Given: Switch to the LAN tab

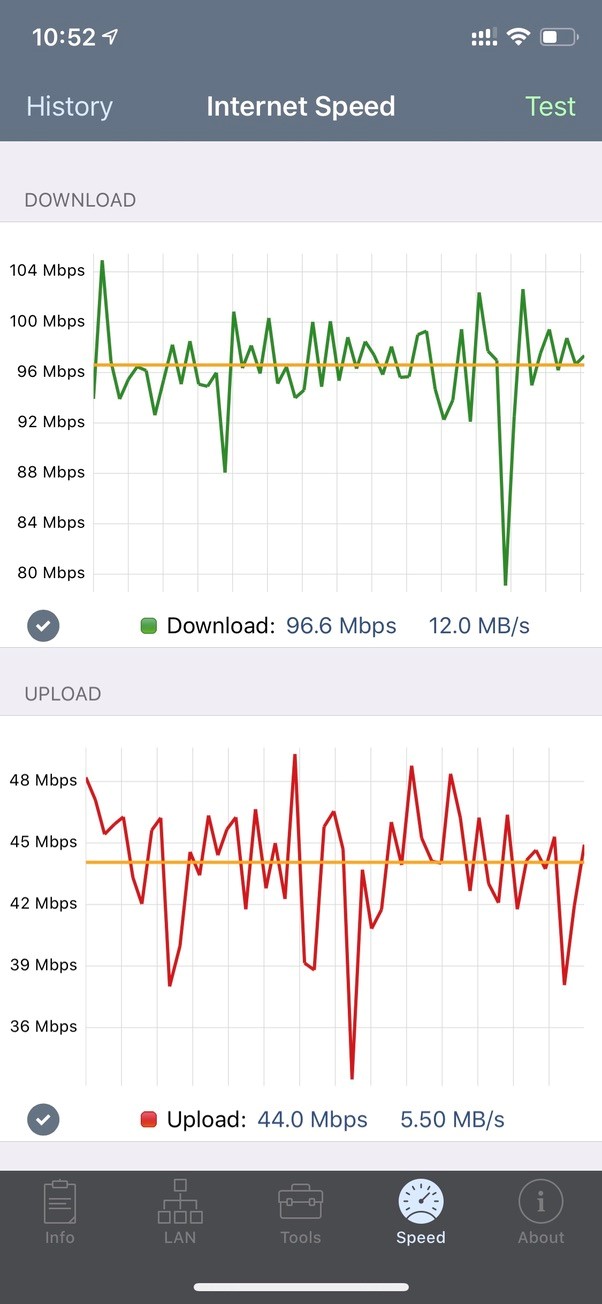Looking at the screenshot, I should (180, 1212).
